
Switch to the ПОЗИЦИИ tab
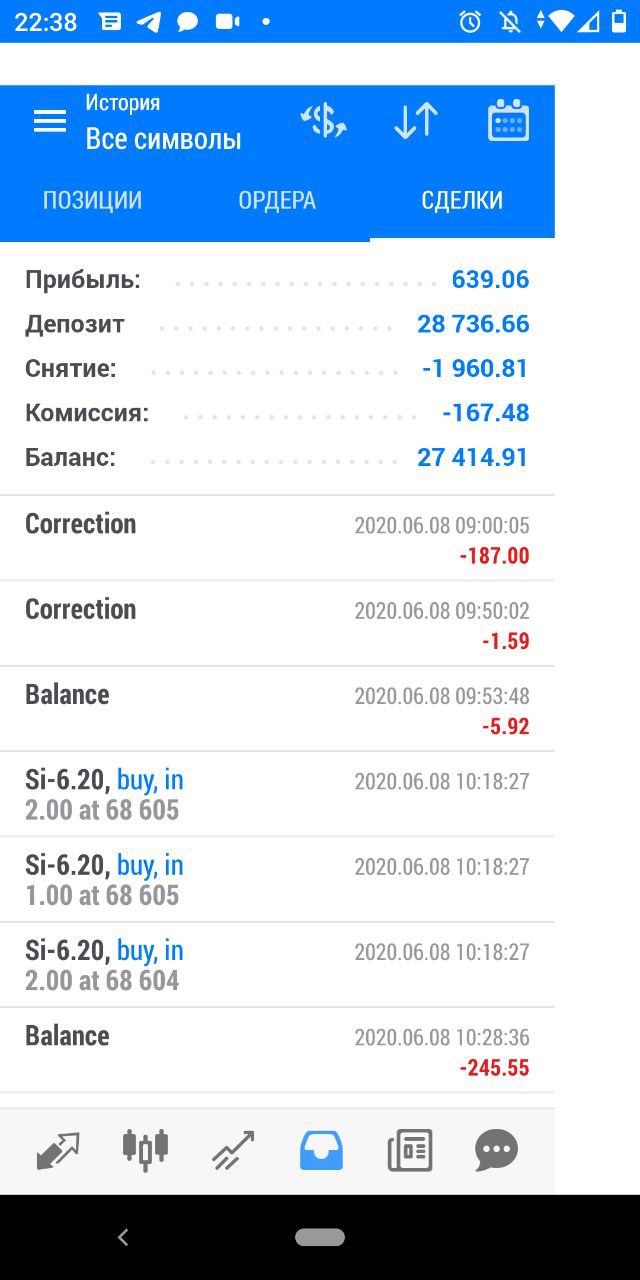pyautogui.click(x=92, y=200)
